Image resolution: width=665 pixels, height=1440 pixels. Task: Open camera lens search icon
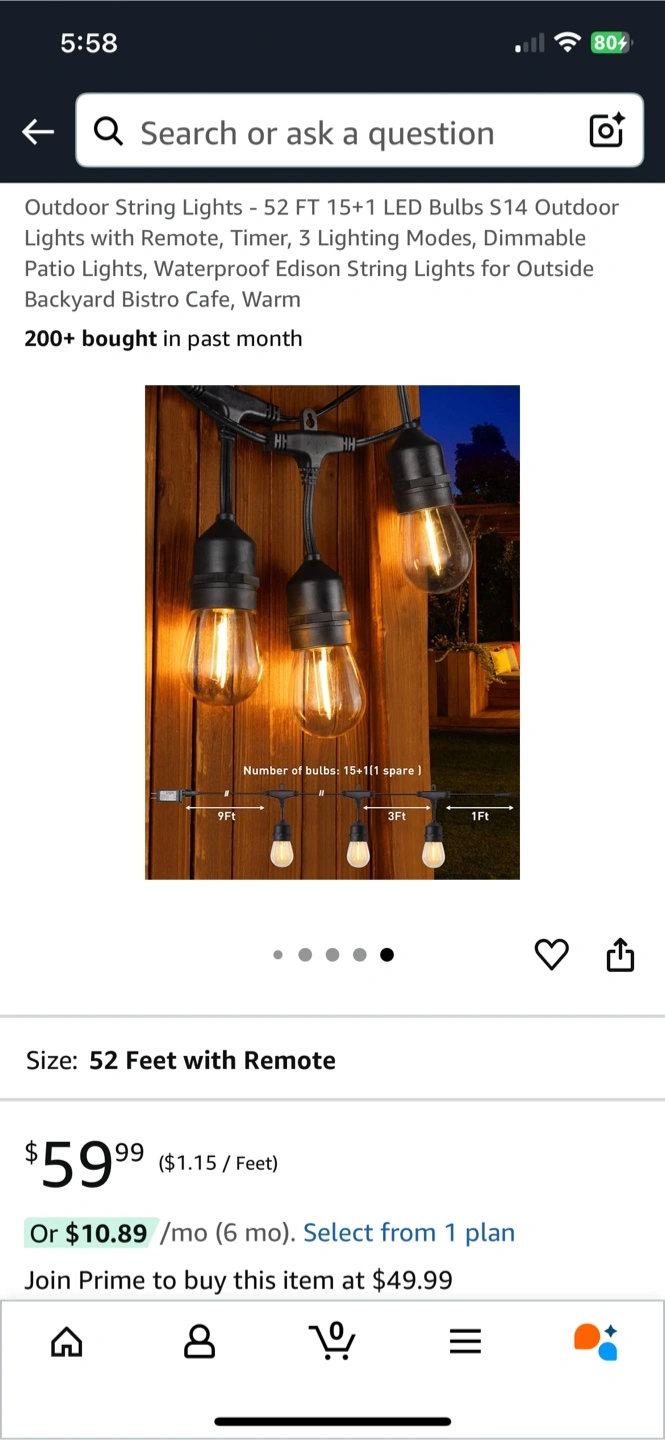click(606, 131)
